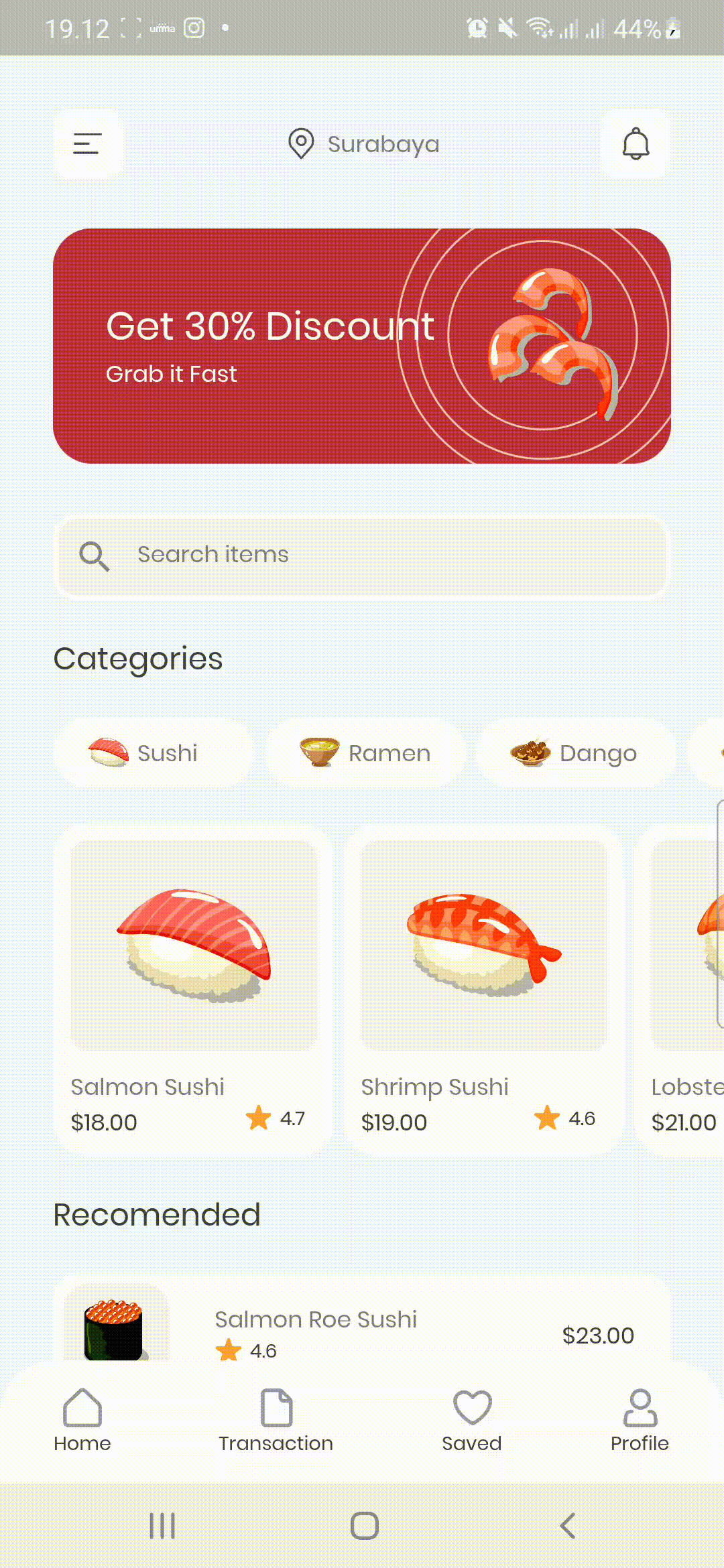Switch to the Profile tab

[640, 1419]
